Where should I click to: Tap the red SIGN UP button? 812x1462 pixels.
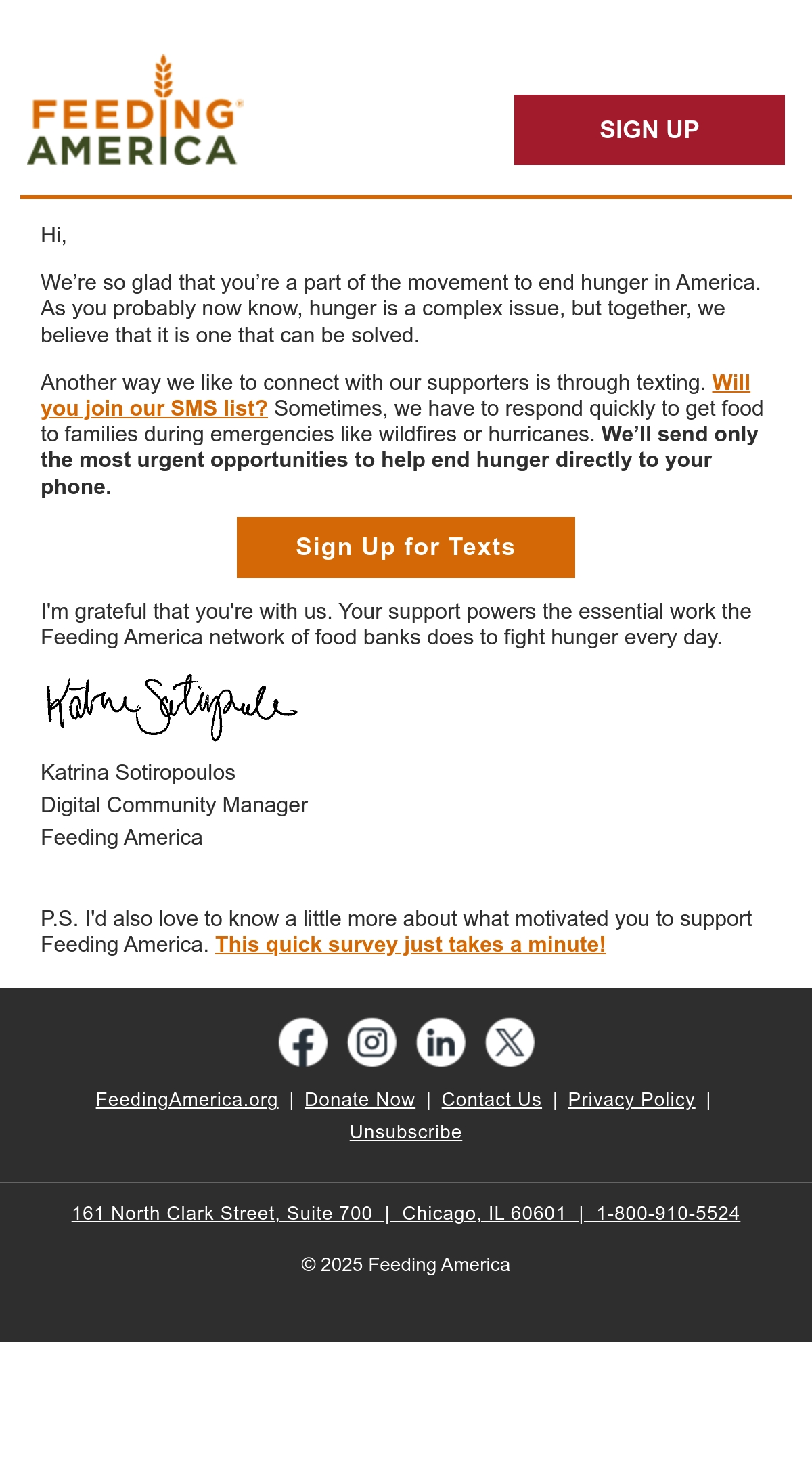pyautogui.click(x=650, y=130)
